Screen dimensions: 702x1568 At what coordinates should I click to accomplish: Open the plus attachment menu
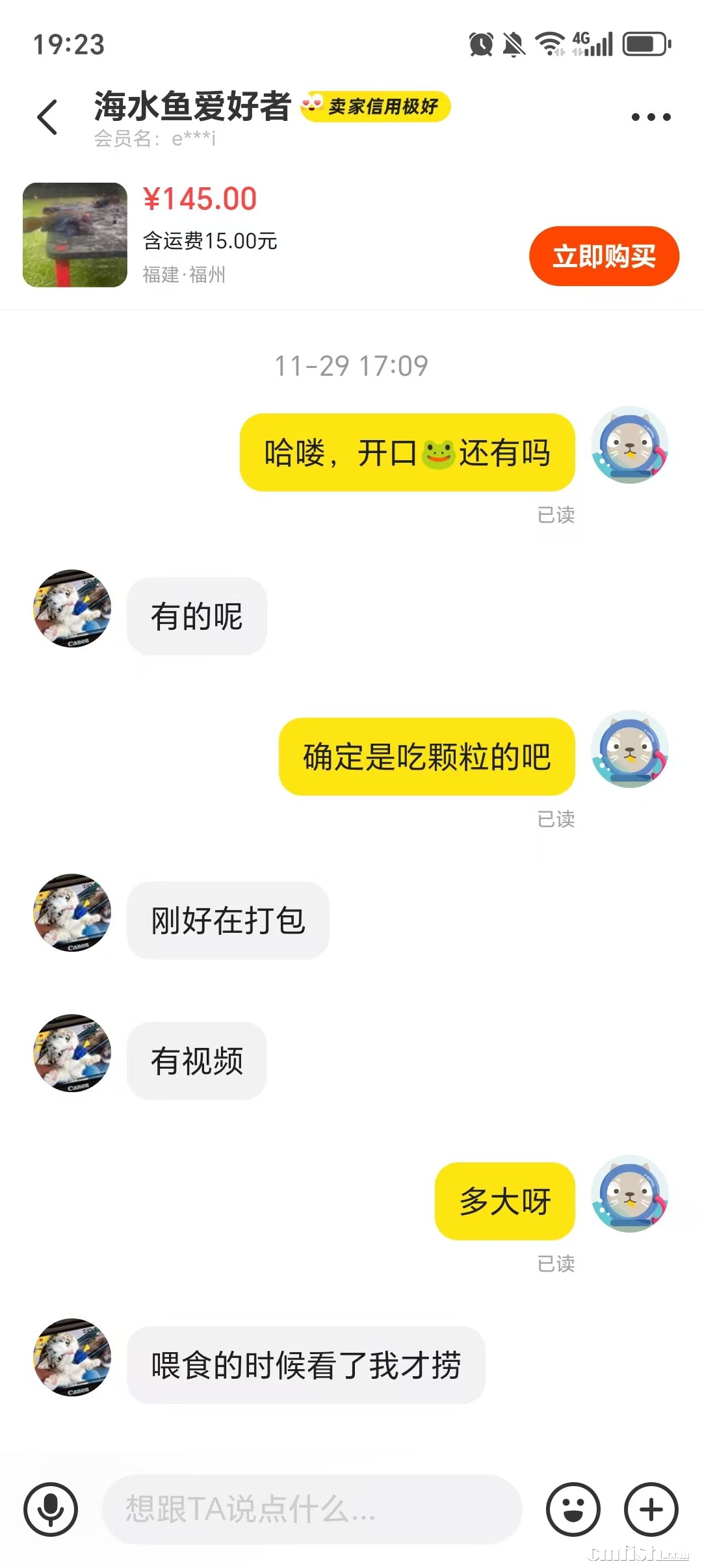(x=651, y=1509)
